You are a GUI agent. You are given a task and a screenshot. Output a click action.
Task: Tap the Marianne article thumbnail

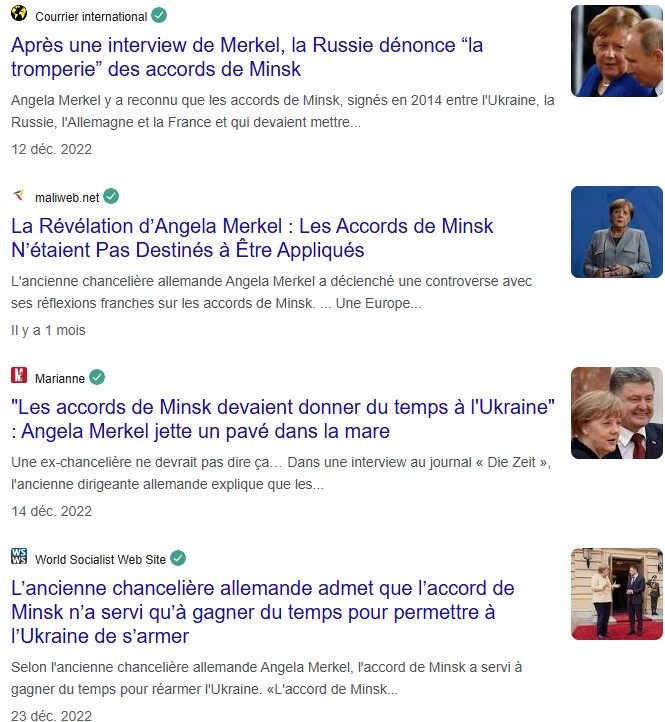click(x=616, y=413)
